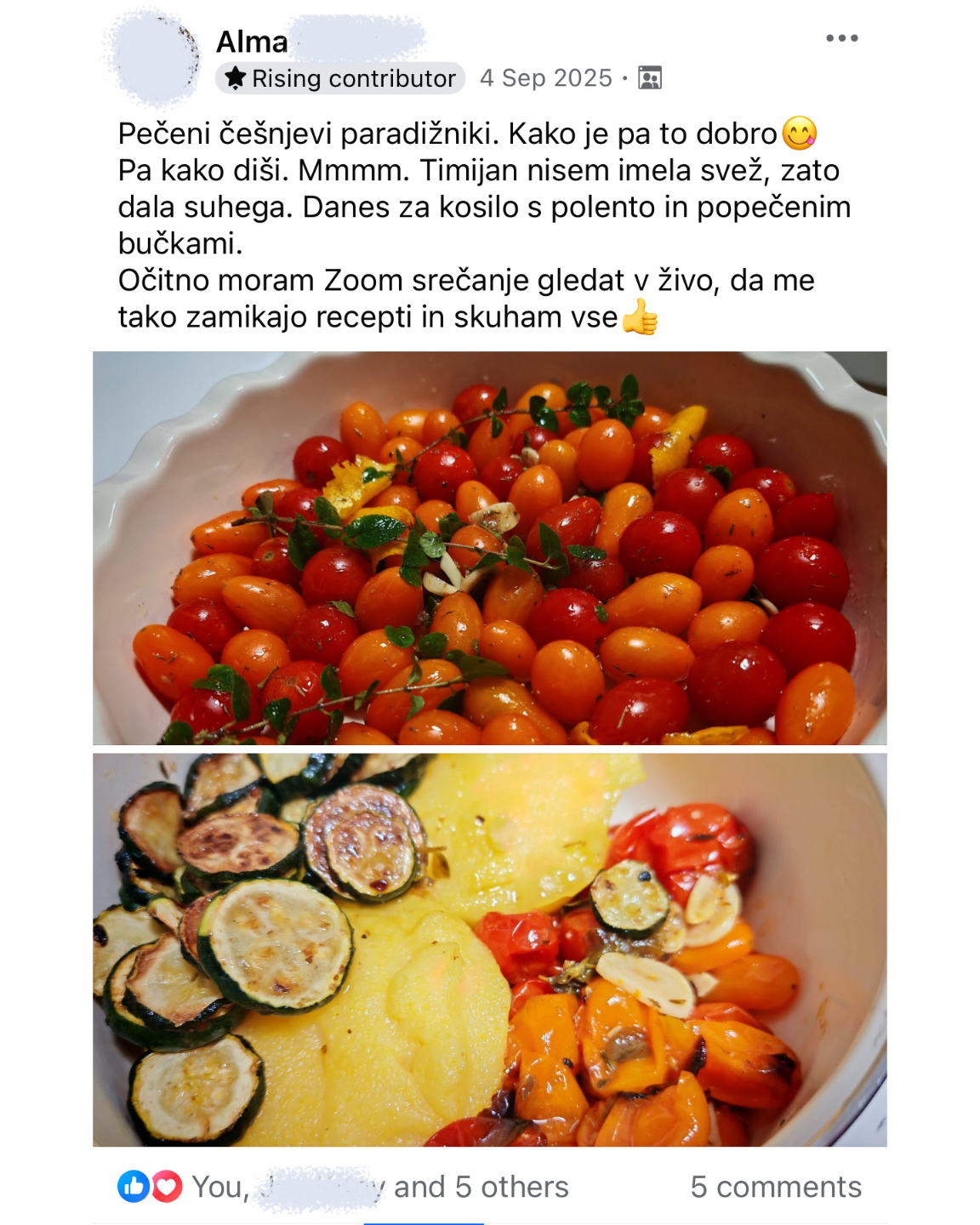Open the roasted cherry tomatoes photo

point(489,548)
